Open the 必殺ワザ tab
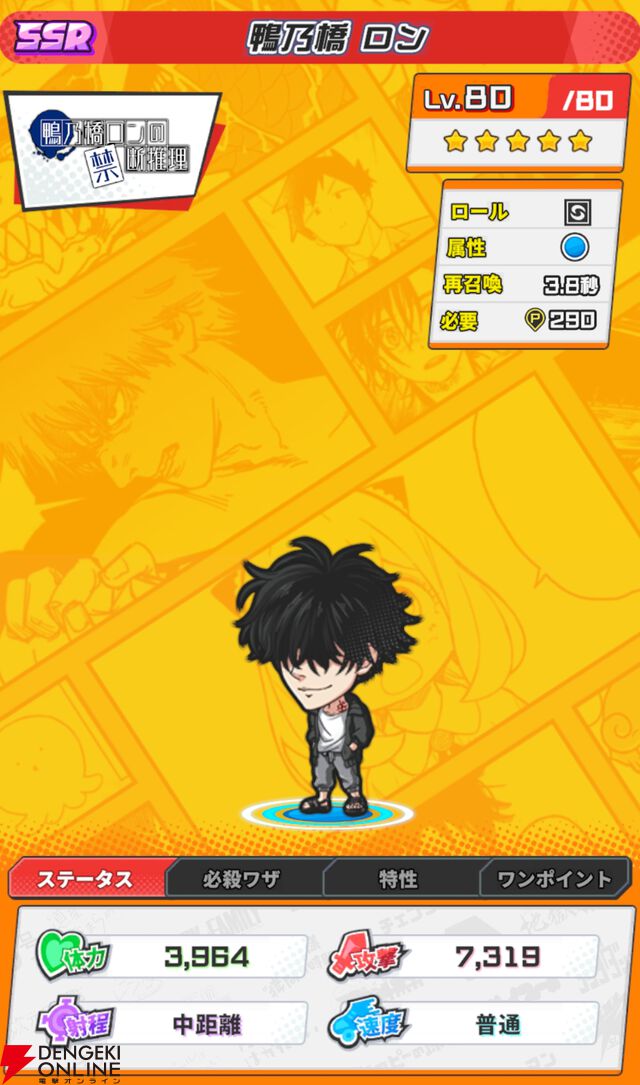Viewport: 640px width, 1085px height. tap(241, 879)
